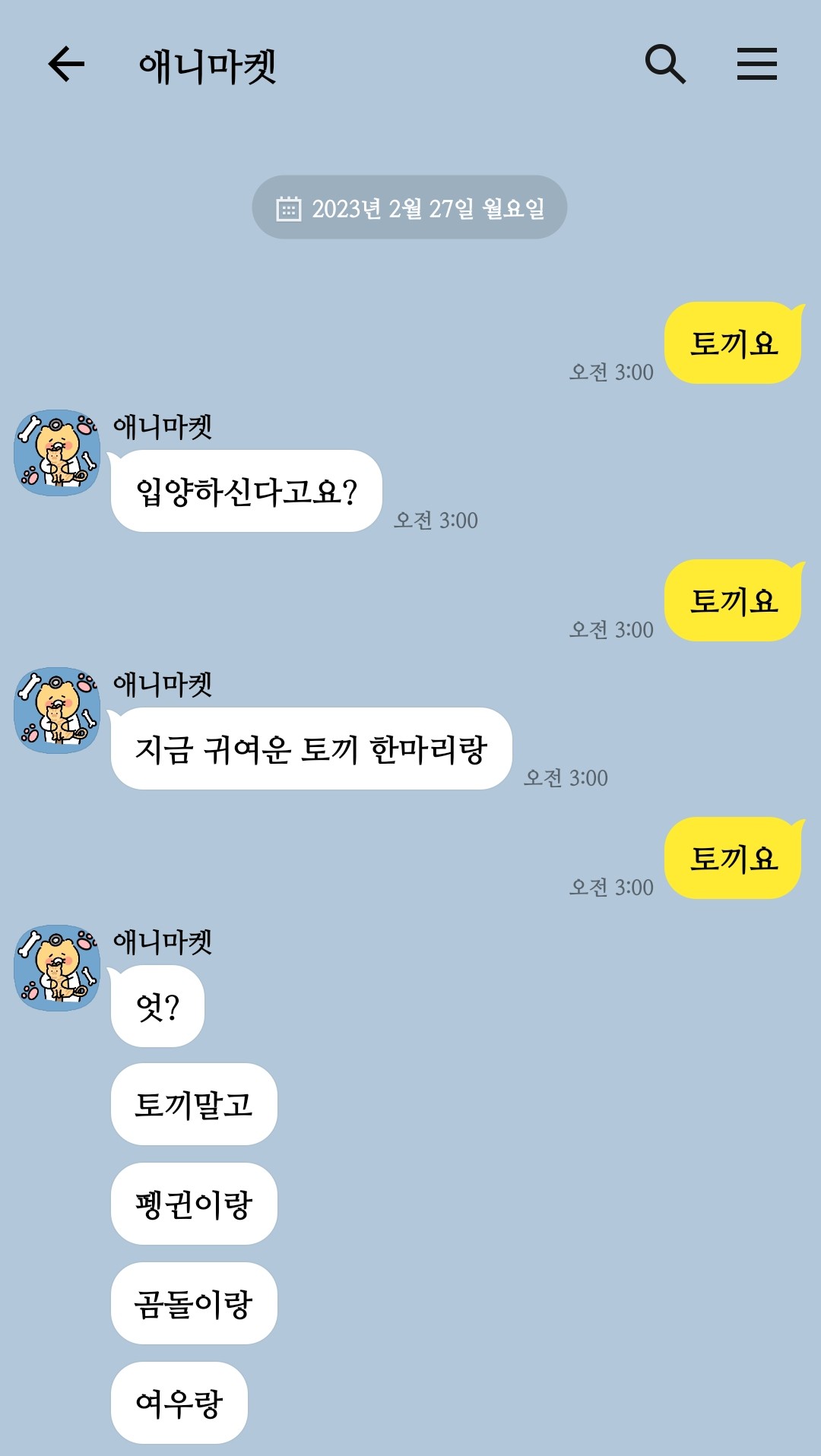This screenshot has width=821, height=1456.
Task: Tap 애니마켓 avatar next to 지금 귀여운 토끼 message
Action: click(x=58, y=711)
